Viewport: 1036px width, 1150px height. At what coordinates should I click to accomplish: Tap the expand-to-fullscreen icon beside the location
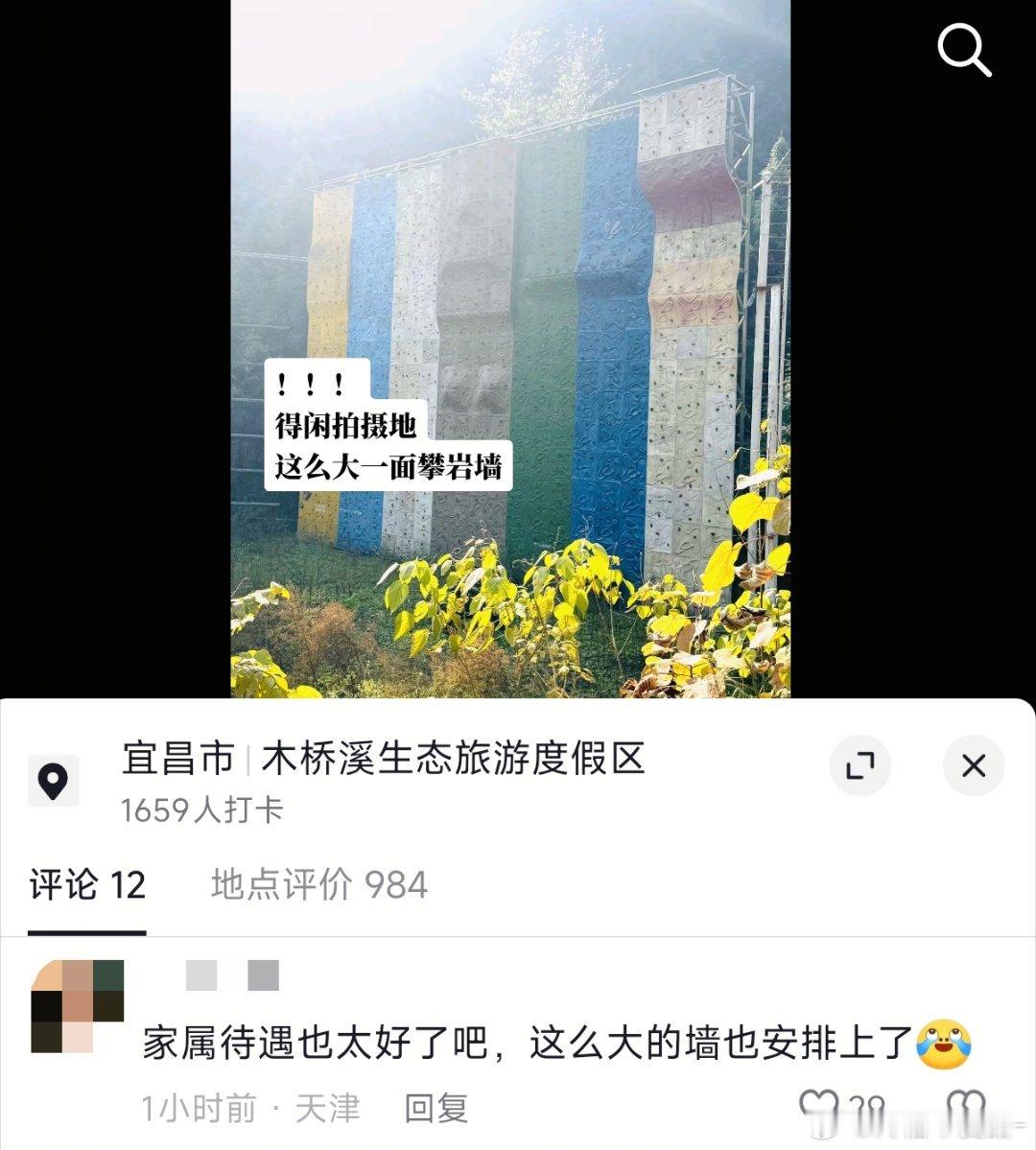click(861, 766)
